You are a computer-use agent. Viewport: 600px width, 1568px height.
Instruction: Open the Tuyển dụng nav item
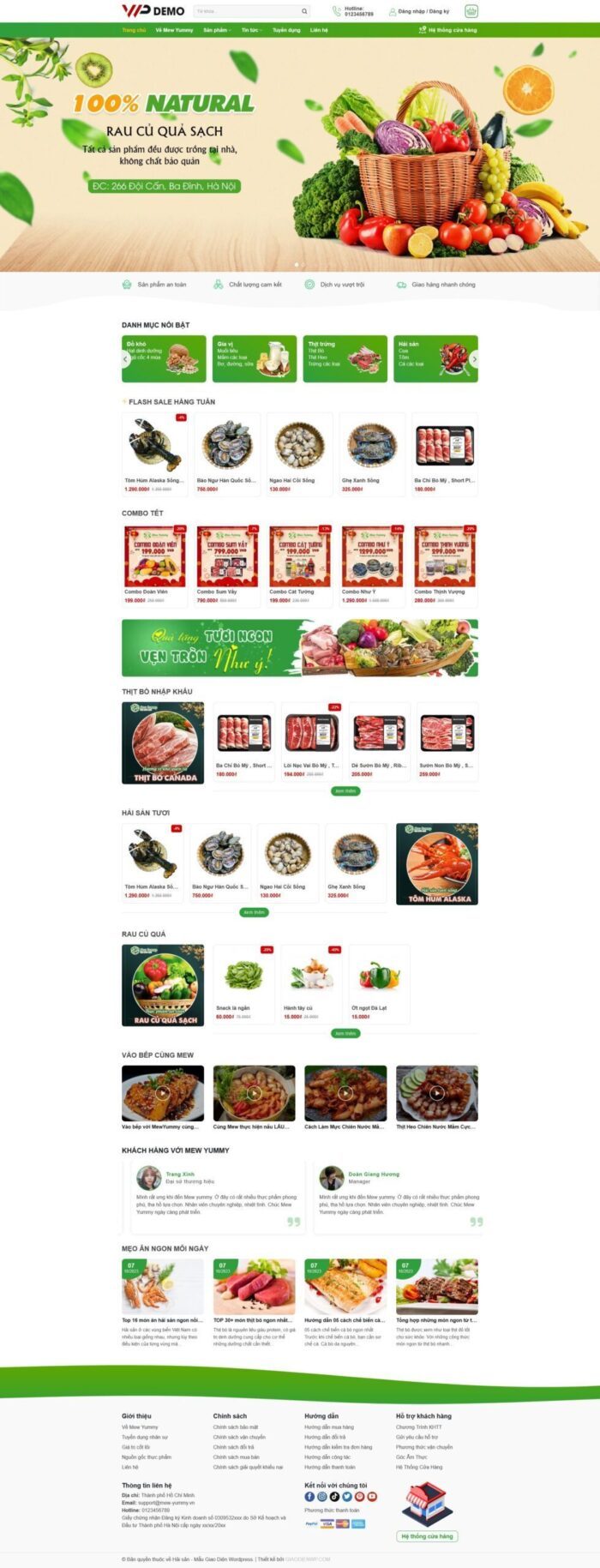[x=286, y=30]
